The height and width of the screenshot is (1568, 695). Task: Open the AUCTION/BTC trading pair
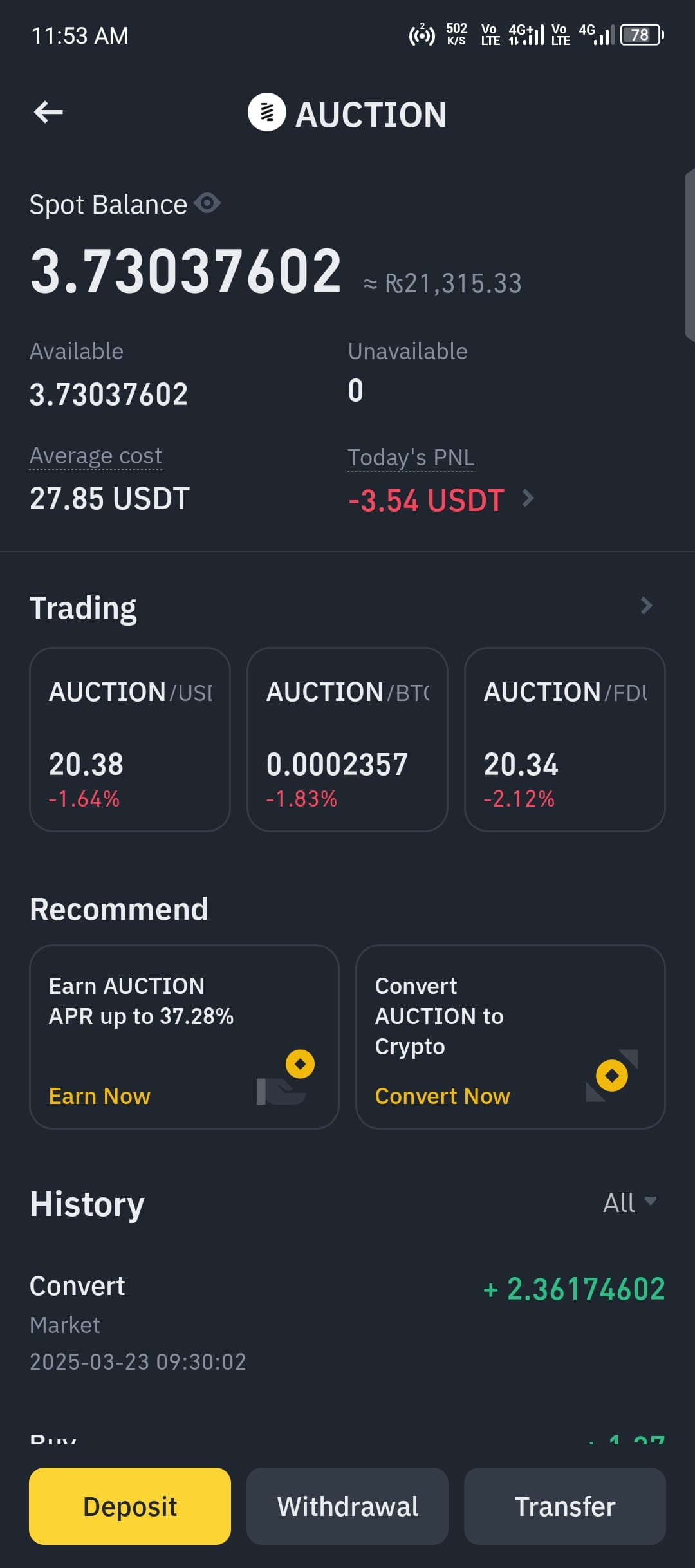[347, 740]
